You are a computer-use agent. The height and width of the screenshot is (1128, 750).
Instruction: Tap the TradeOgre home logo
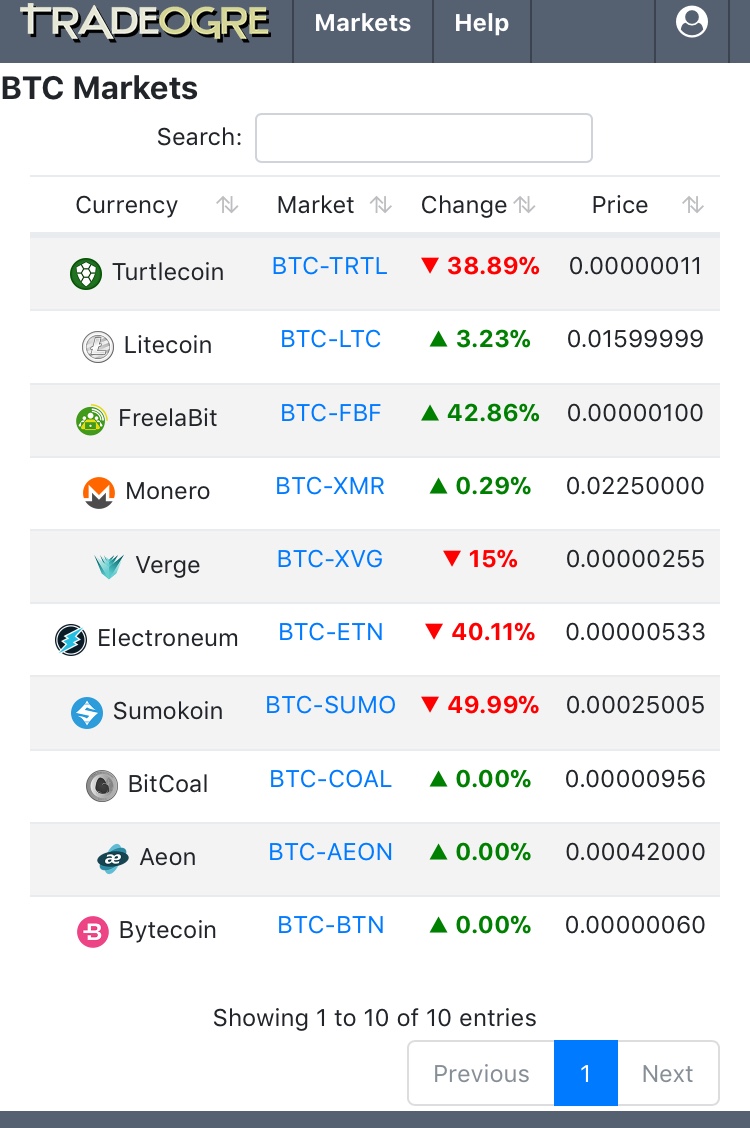pos(145,23)
